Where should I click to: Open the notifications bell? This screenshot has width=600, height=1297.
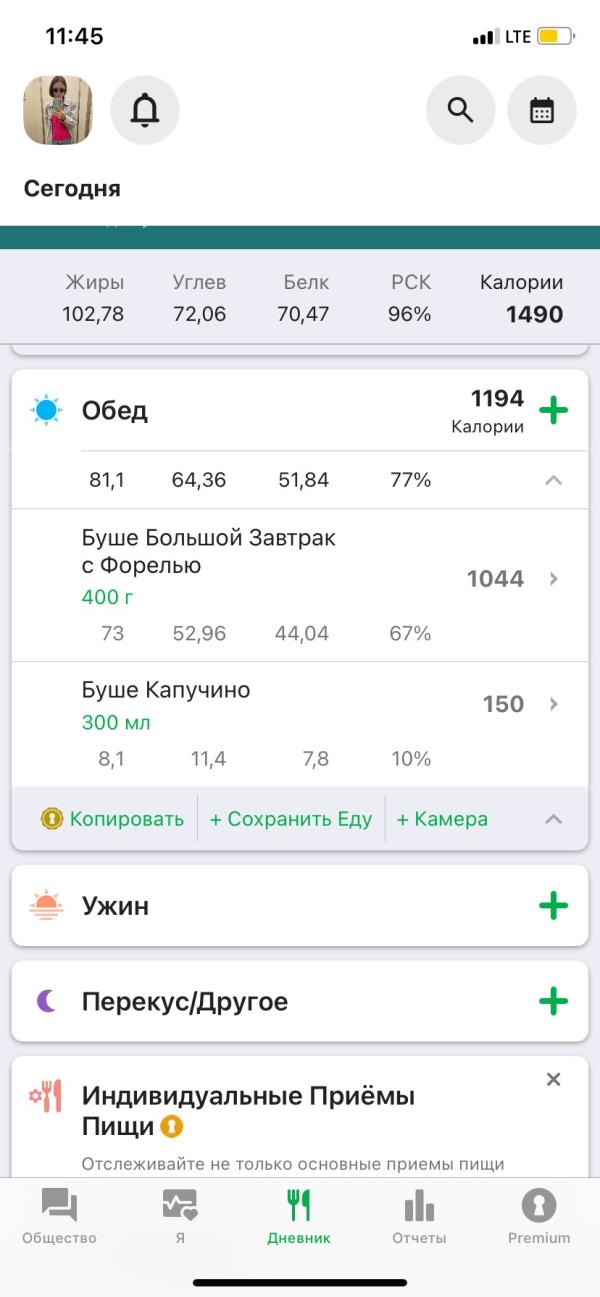[x=145, y=110]
